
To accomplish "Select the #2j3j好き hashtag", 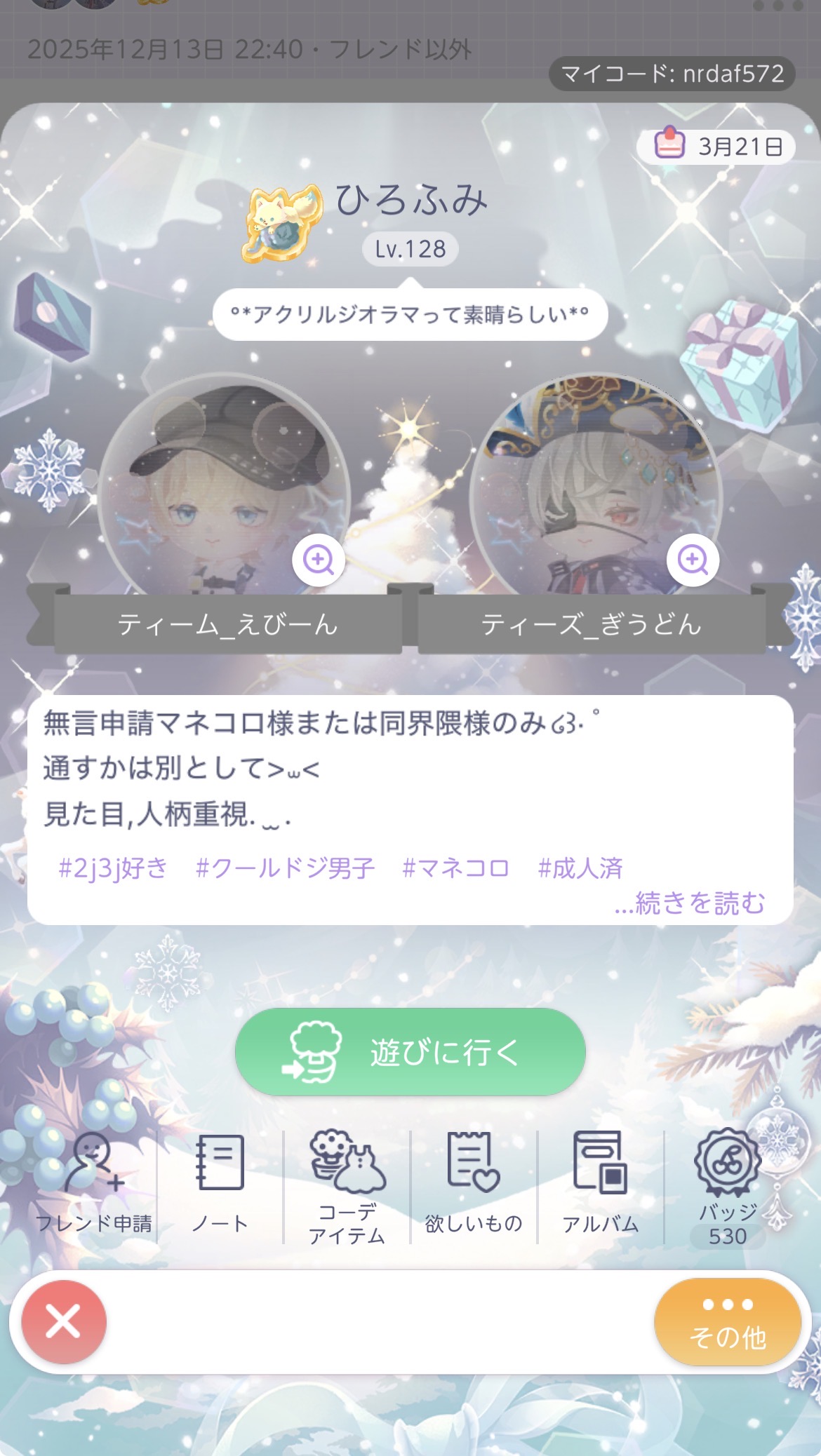I will point(113,868).
